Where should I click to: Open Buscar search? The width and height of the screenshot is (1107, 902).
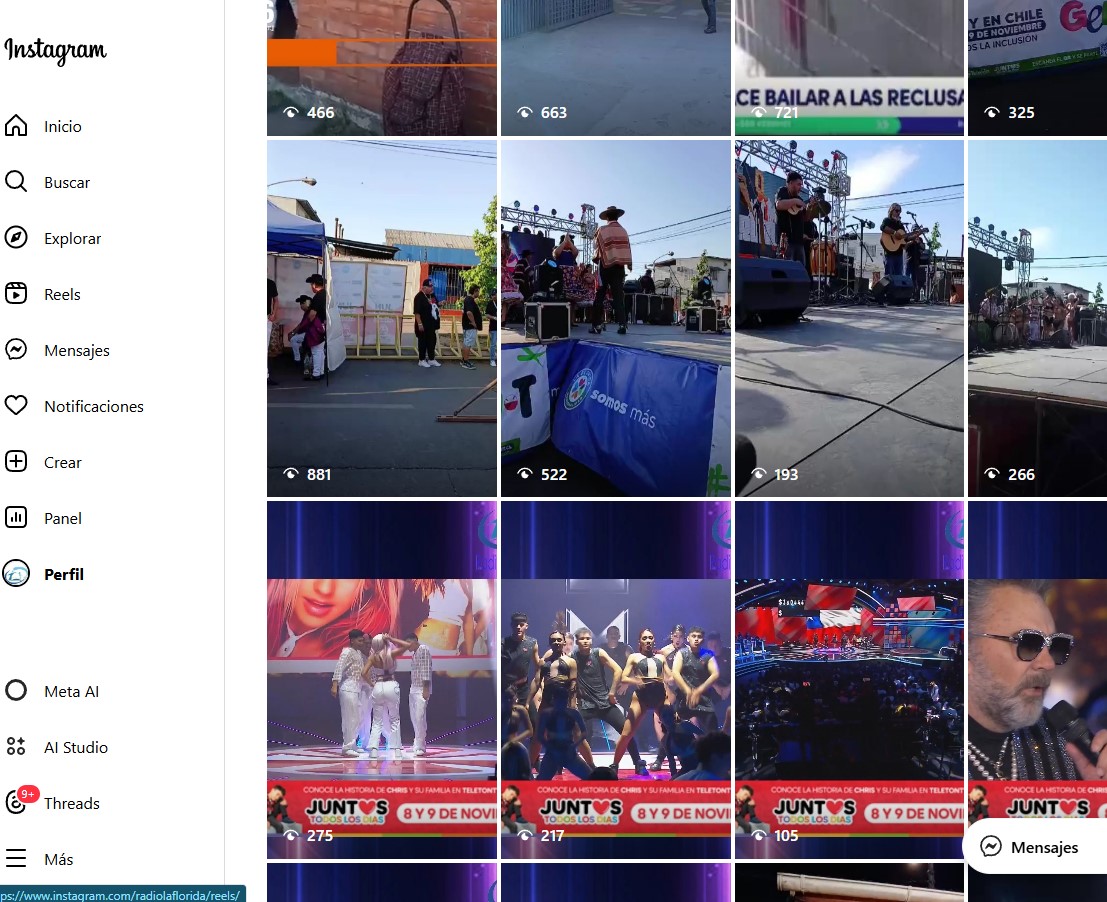(x=66, y=182)
